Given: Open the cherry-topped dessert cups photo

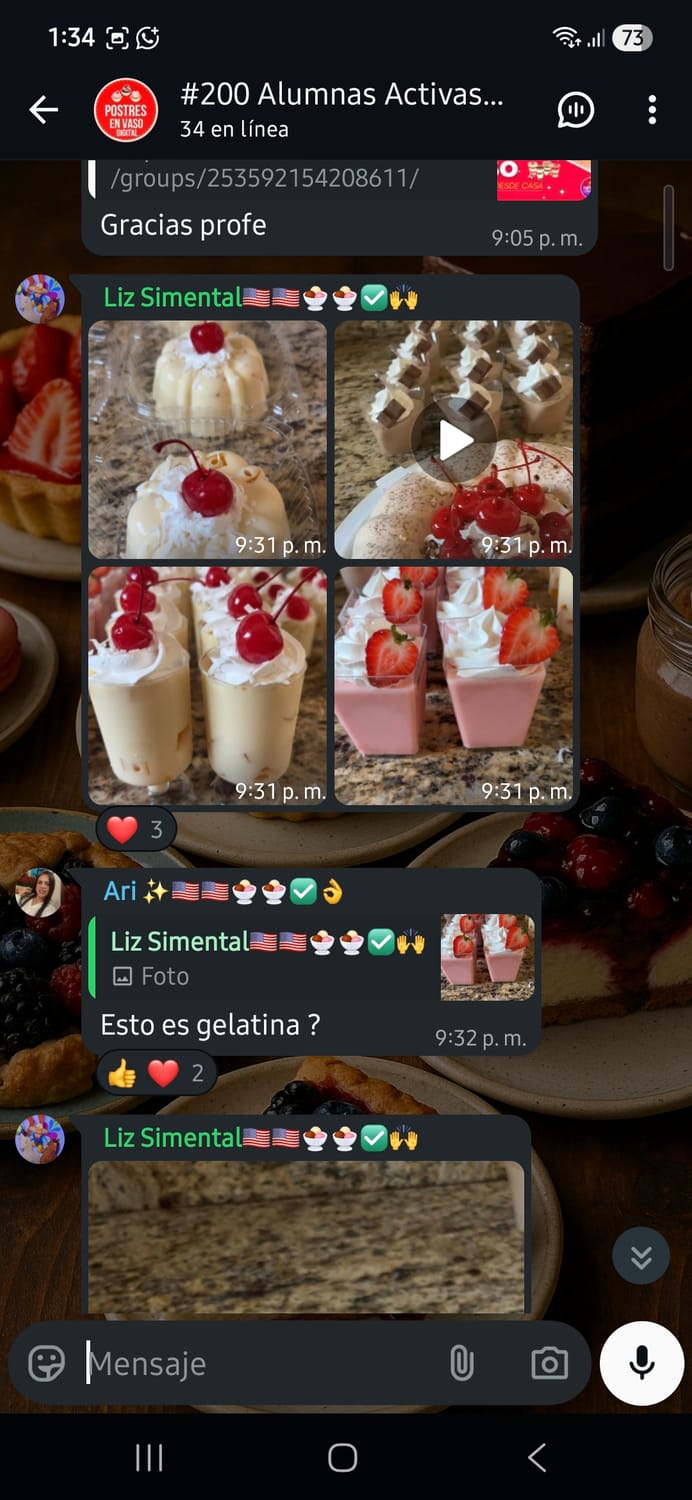Looking at the screenshot, I should [208, 685].
